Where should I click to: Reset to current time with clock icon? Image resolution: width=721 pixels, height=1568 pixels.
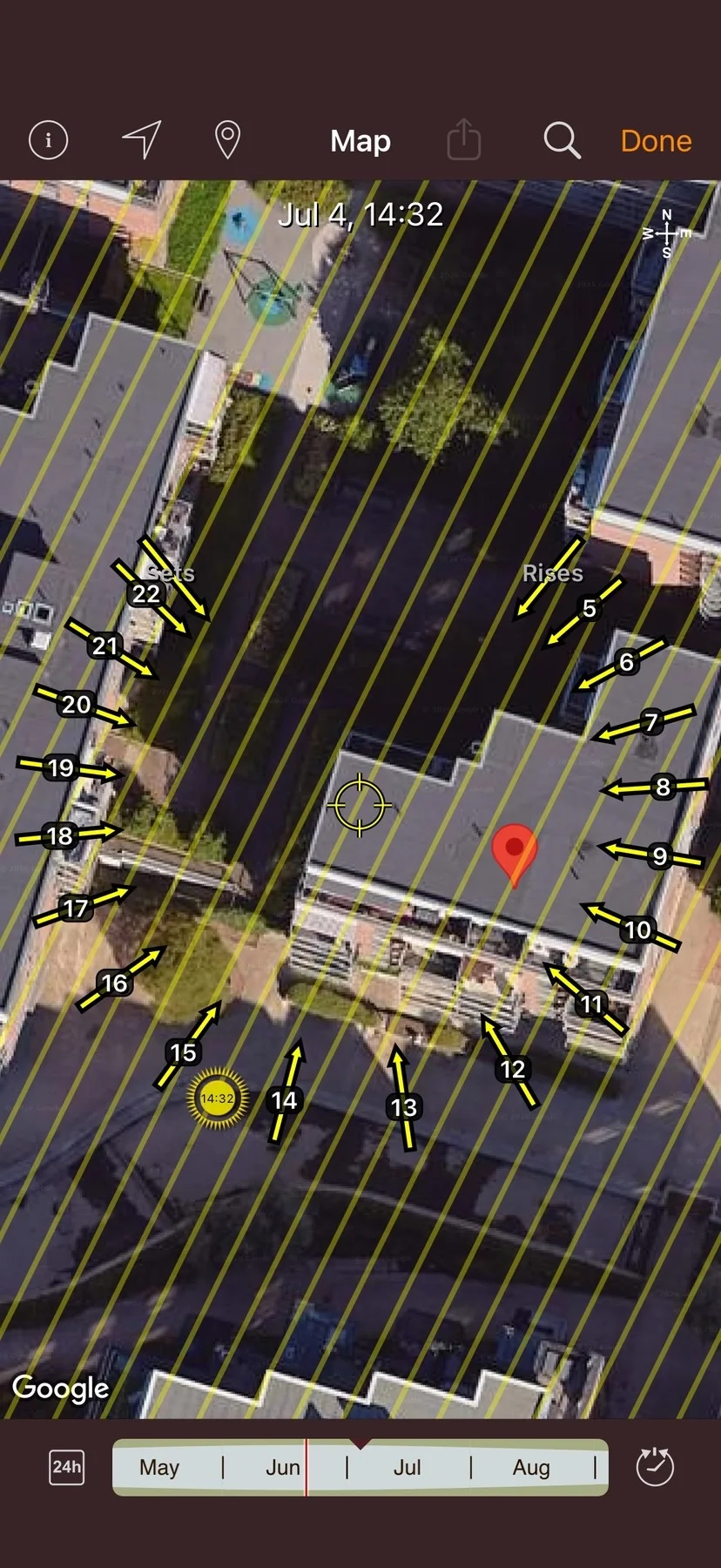tap(655, 1467)
